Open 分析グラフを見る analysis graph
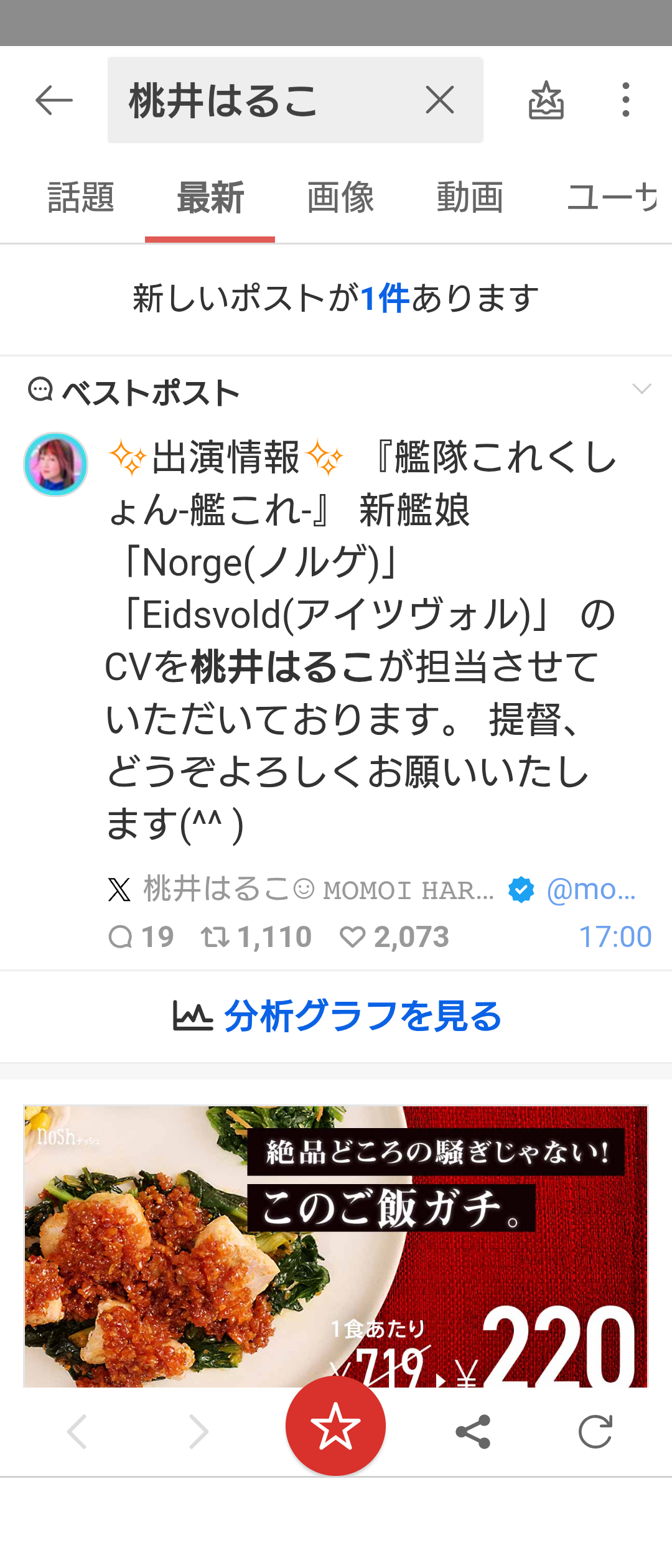Screen dimensions: 672x1568 tap(336, 1016)
